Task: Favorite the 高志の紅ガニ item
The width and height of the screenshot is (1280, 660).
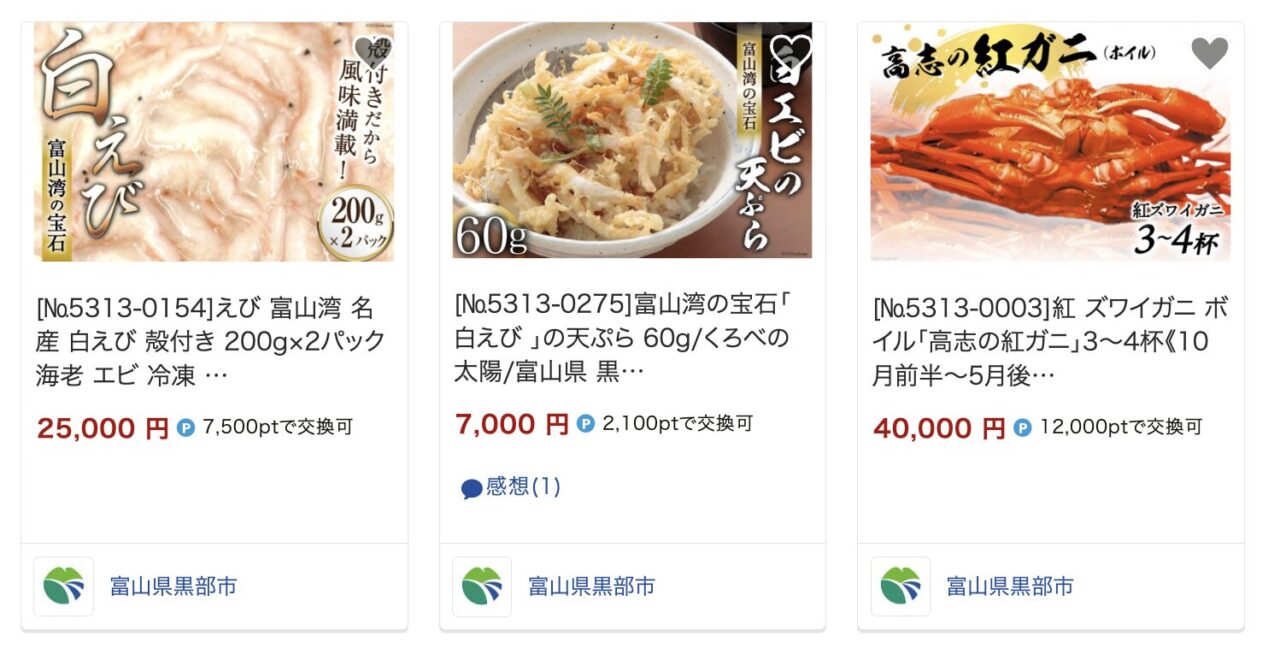Action: click(x=1209, y=52)
